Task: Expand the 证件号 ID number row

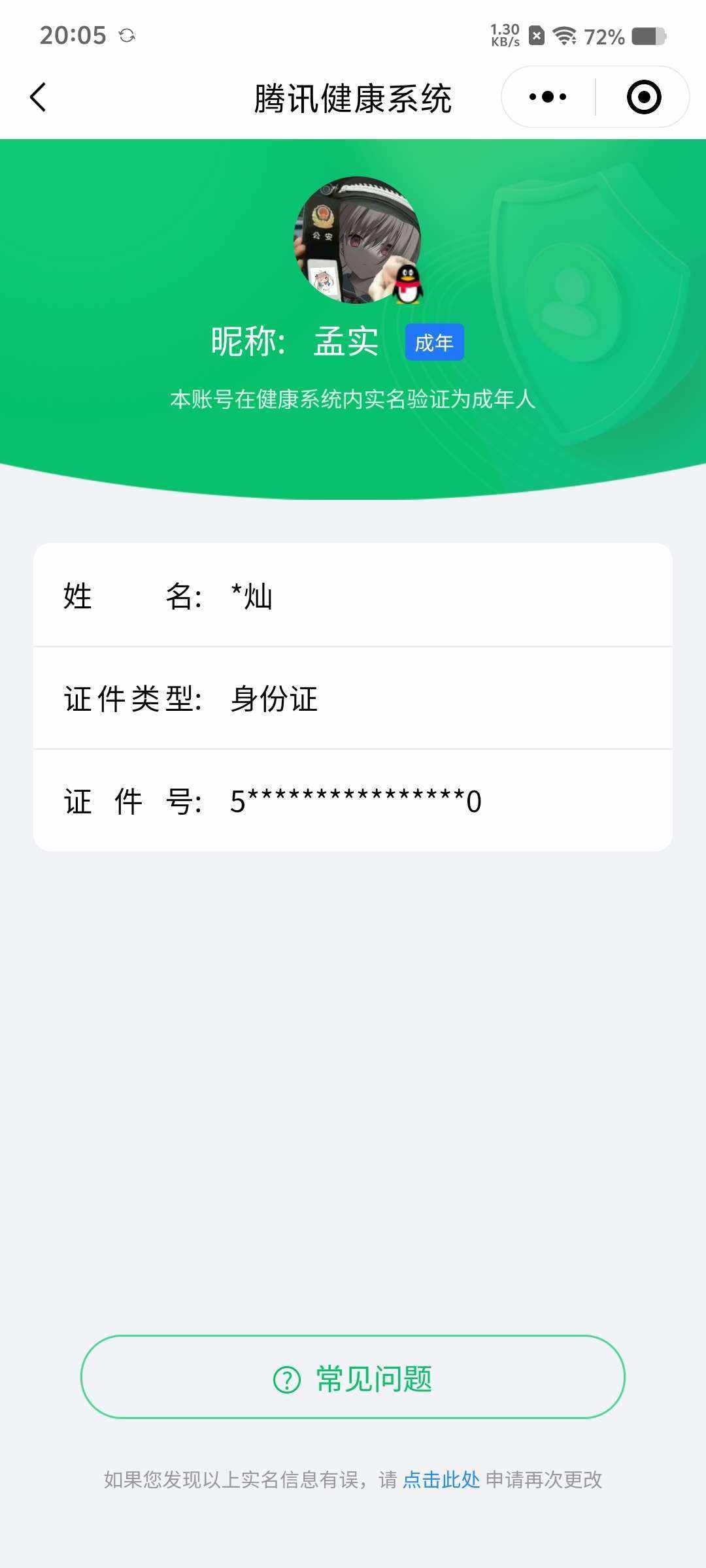Action: 353,802
